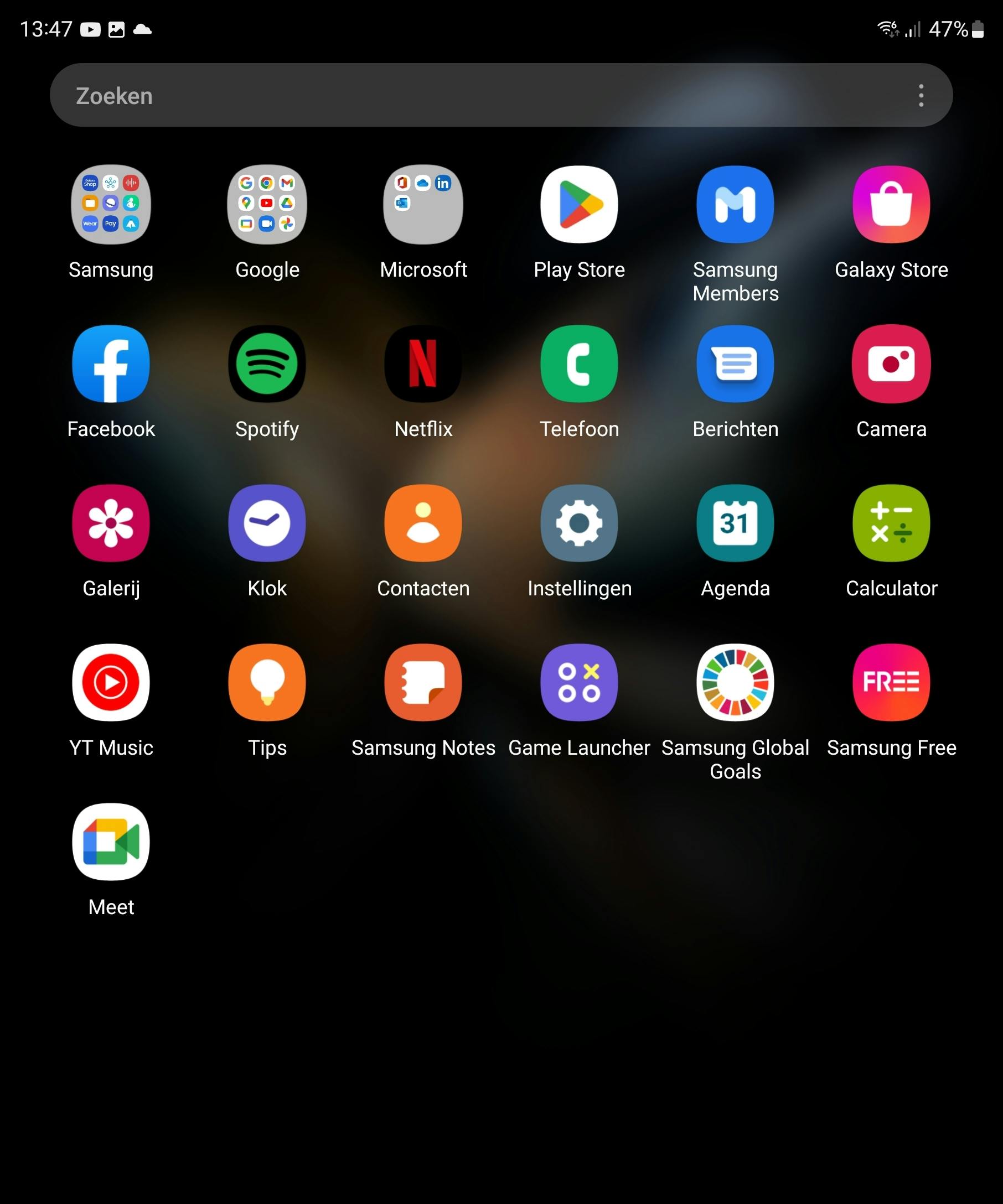
Task: Launch Galaxy Store
Action: click(891, 205)
